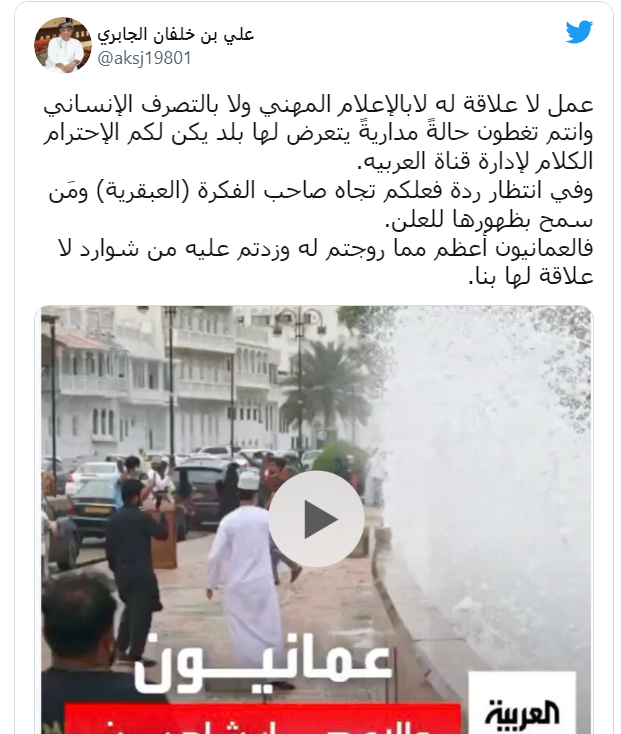
Task: Open the author's display name
Action: [x=175, y=35]
